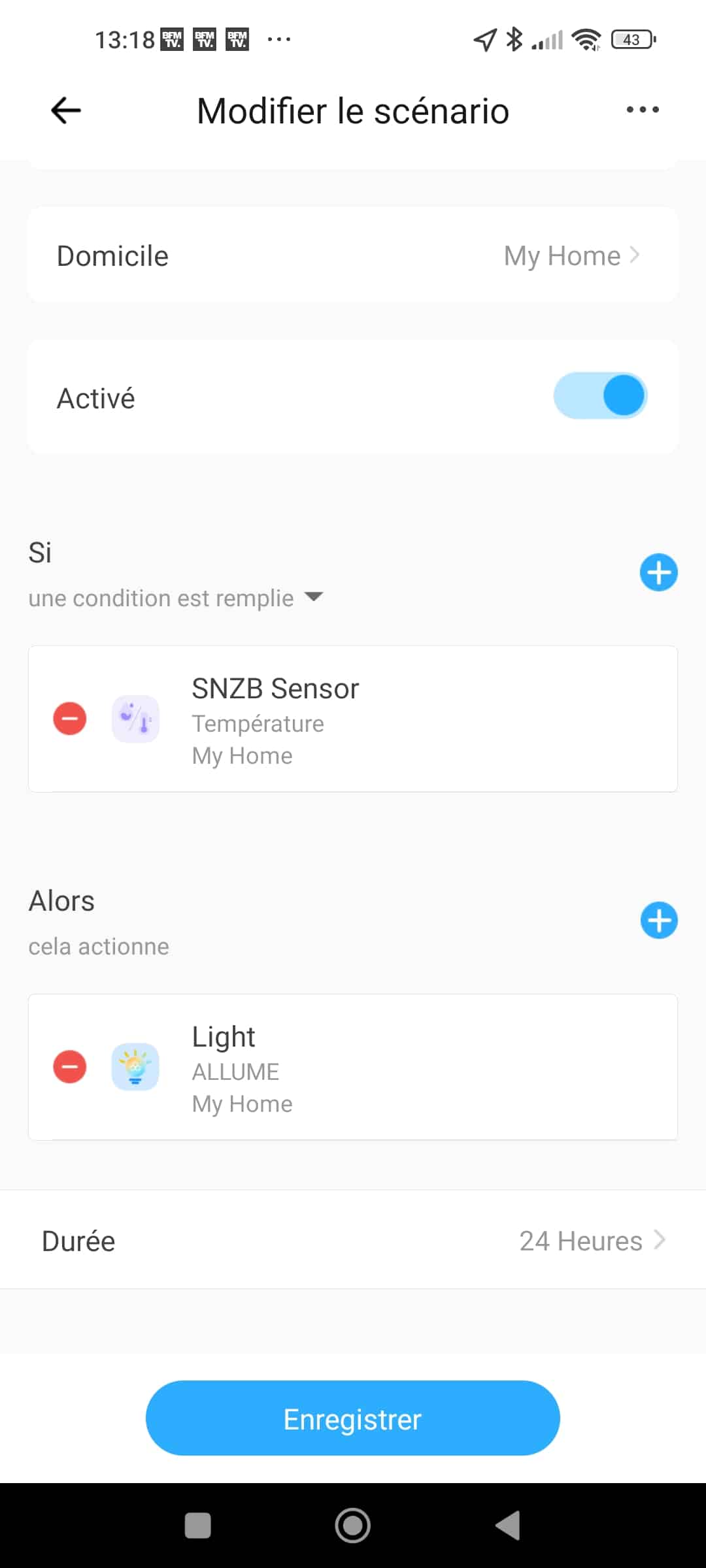The image size is (706, 1568).
Task: Toggle the Activé switch off
Action: point(600,396)
